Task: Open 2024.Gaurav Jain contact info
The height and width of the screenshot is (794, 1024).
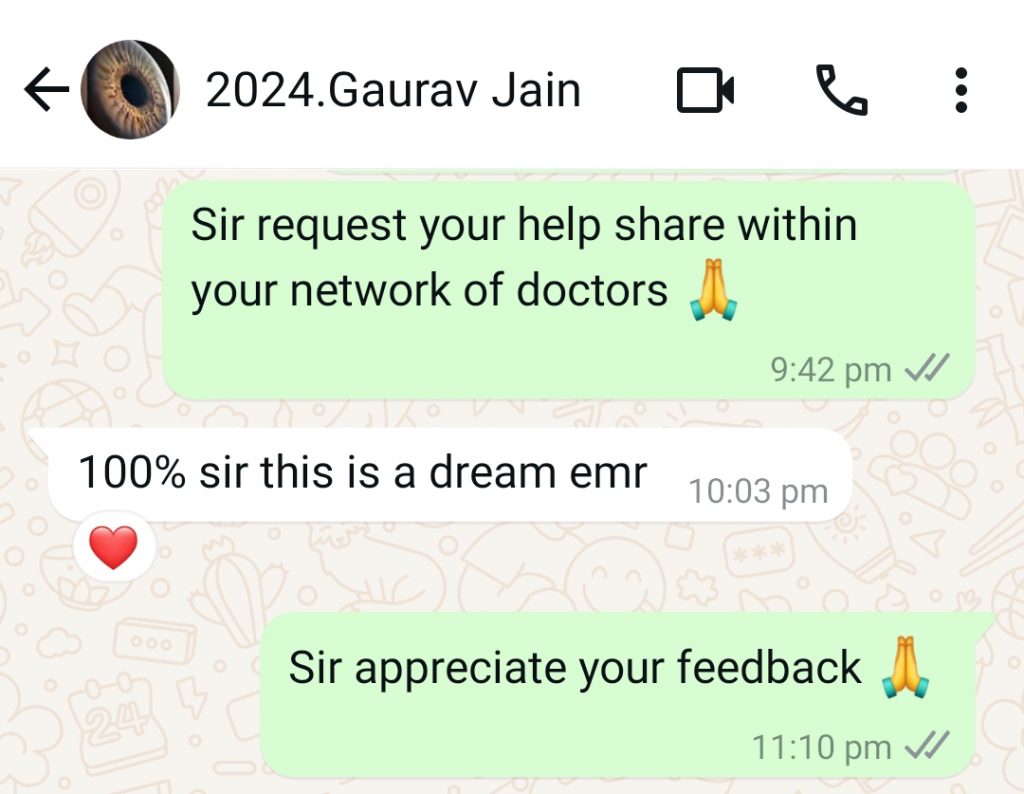Action: 392,91
